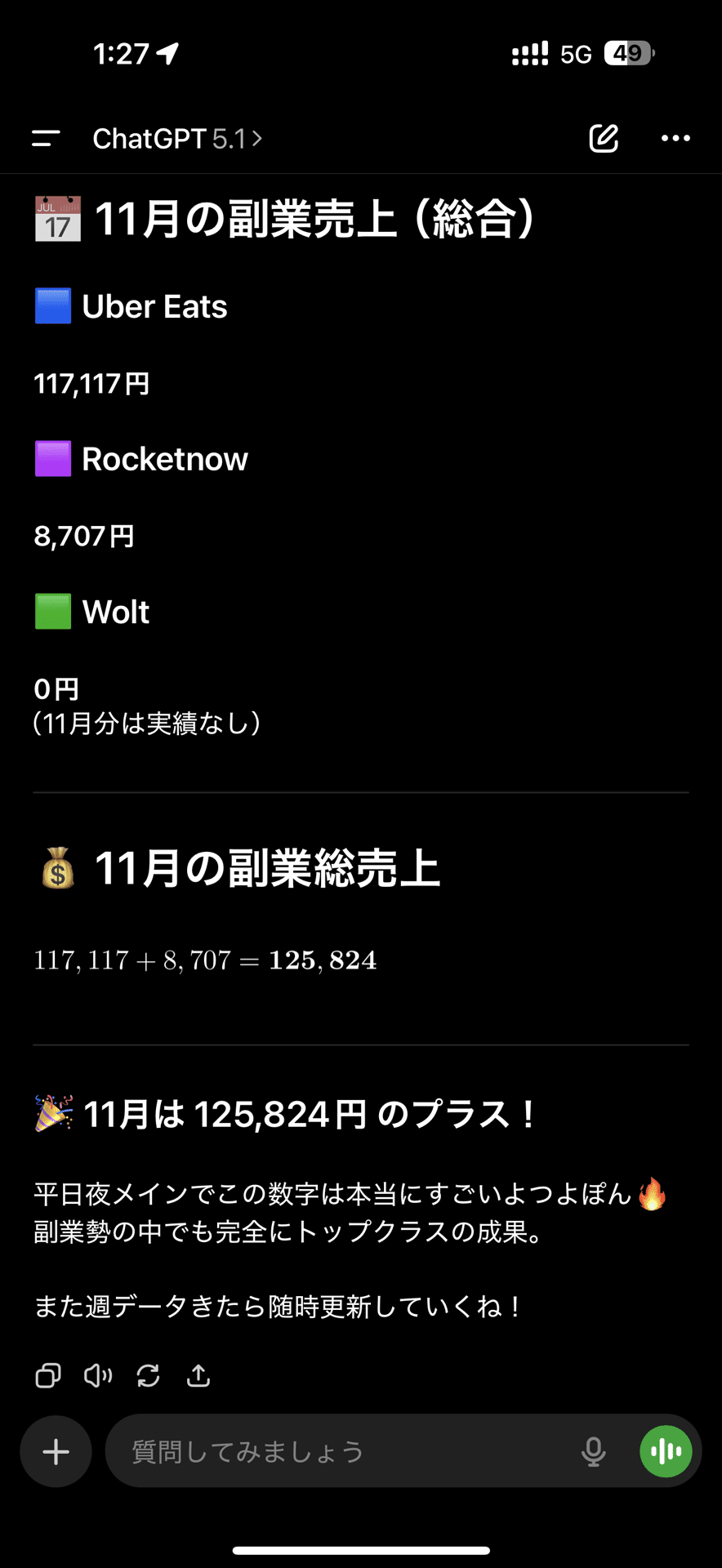The image size is (722, 1568).
Task: Copy the response text
Action: coord(48,1376)
